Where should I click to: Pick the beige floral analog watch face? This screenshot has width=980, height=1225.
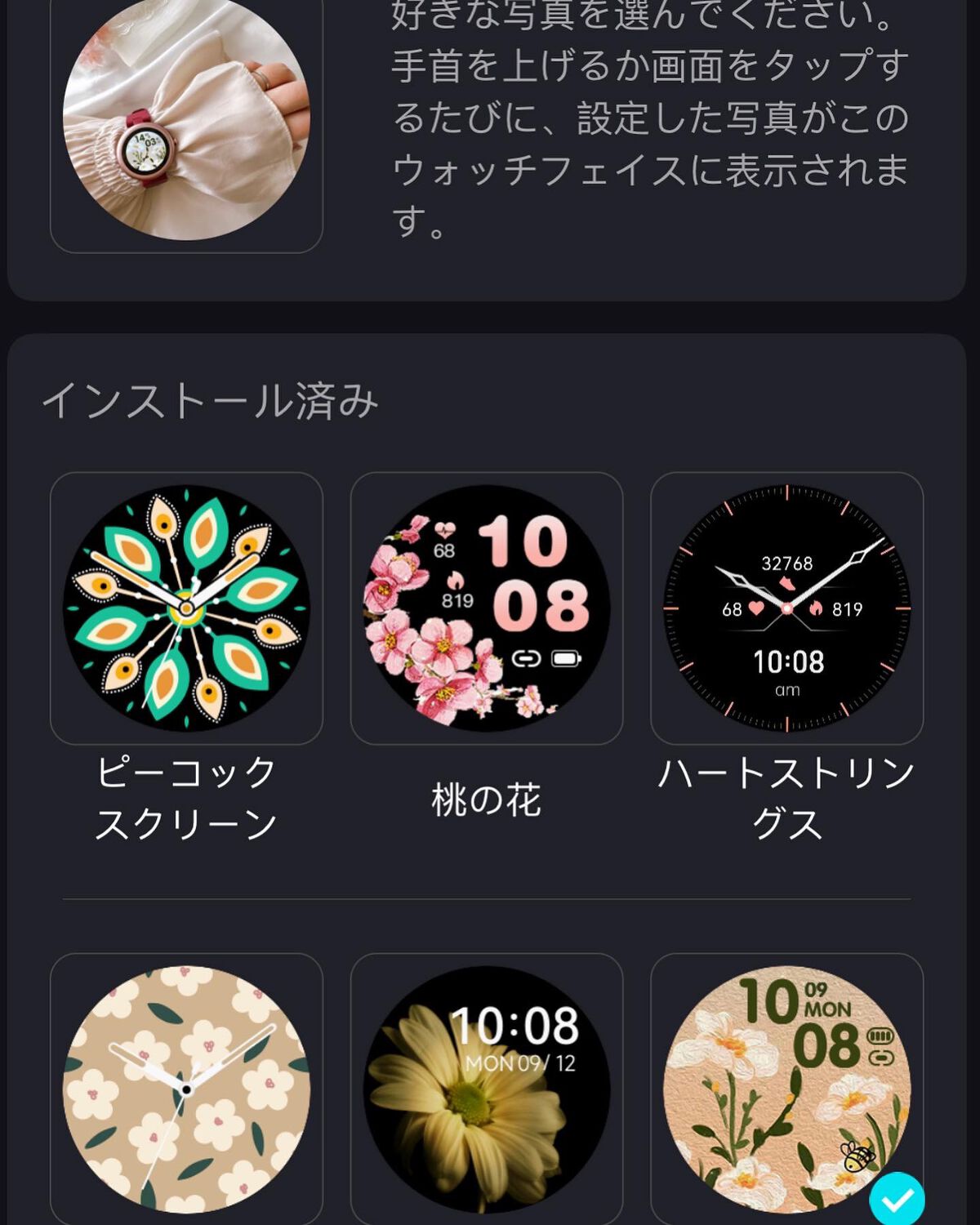[x=186, y=1089]
